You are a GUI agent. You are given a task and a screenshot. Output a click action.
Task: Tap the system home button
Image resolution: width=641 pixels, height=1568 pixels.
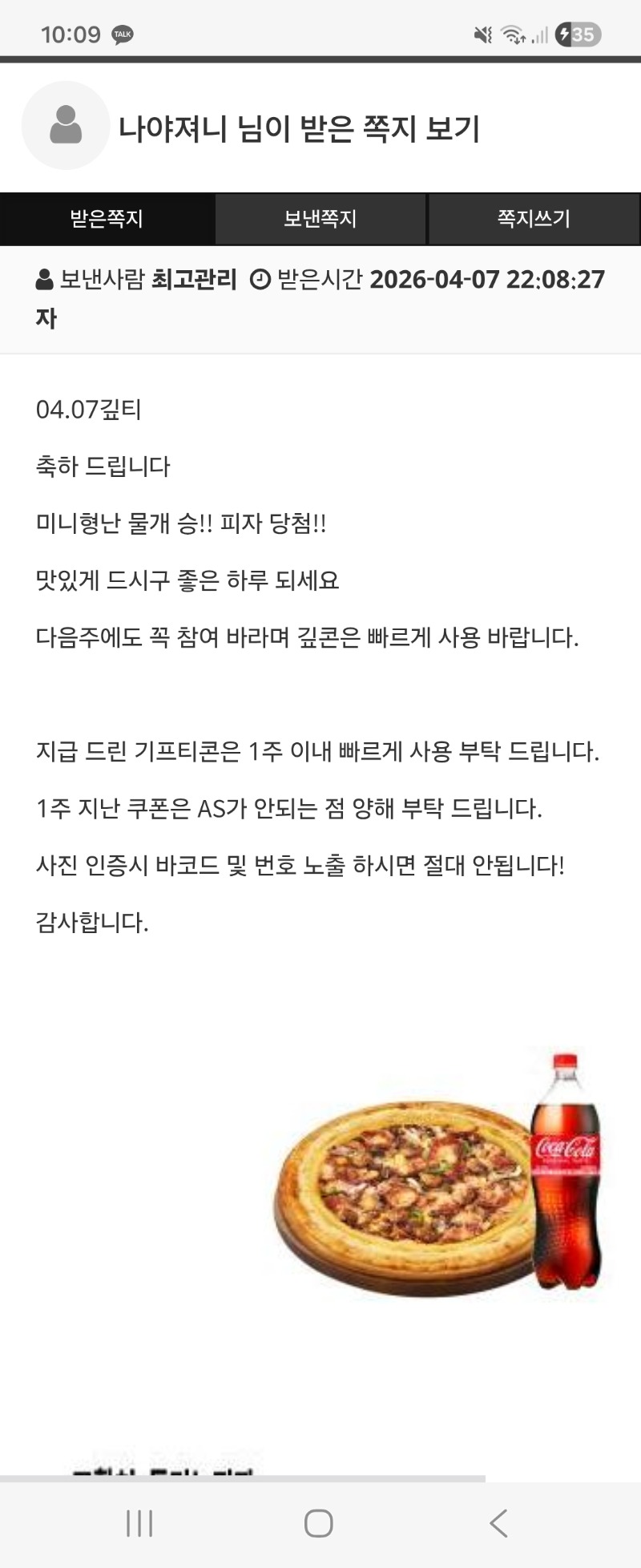(x=319, y=1523)
